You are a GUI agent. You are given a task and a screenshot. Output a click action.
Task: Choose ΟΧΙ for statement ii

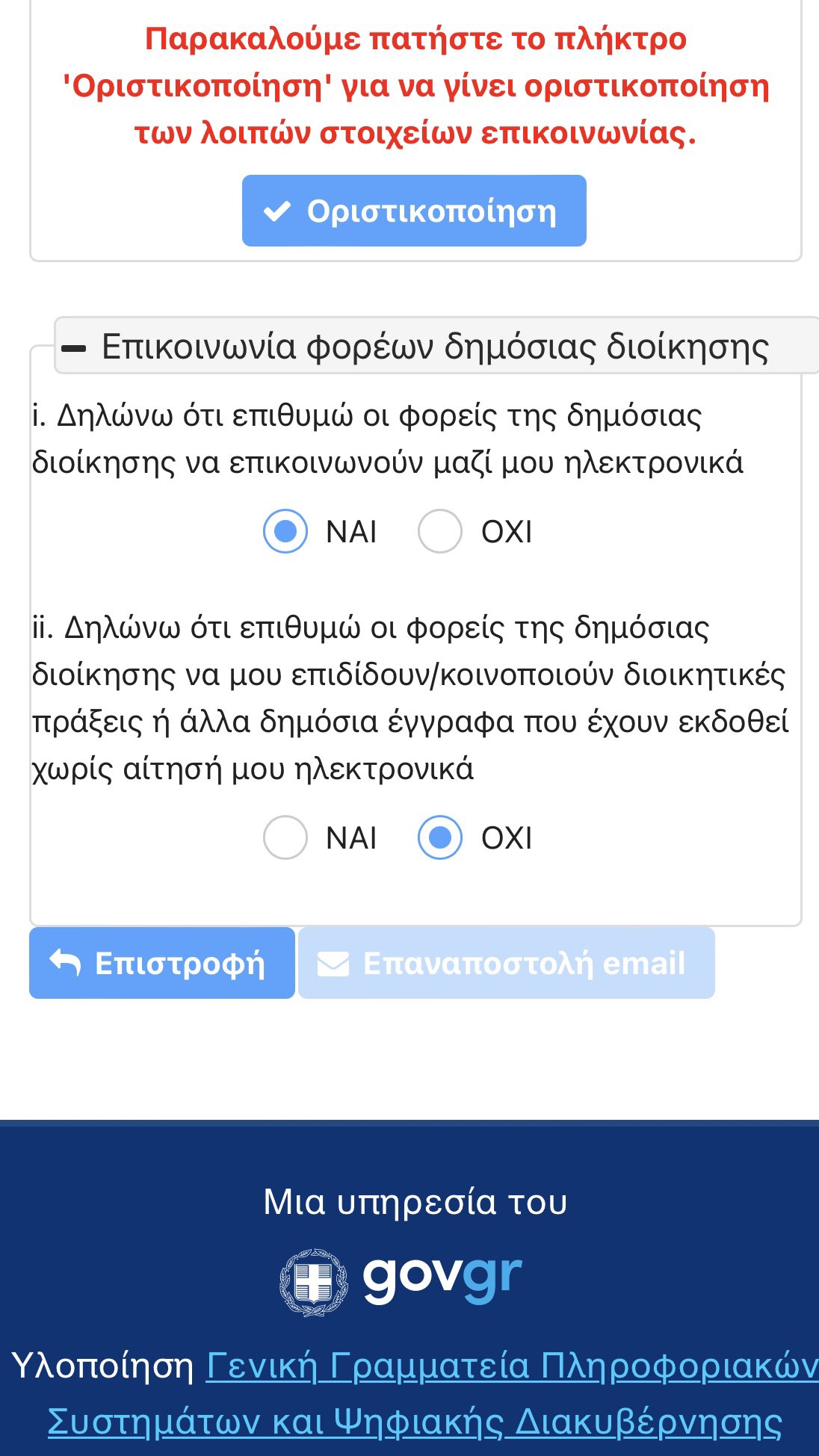440,837
